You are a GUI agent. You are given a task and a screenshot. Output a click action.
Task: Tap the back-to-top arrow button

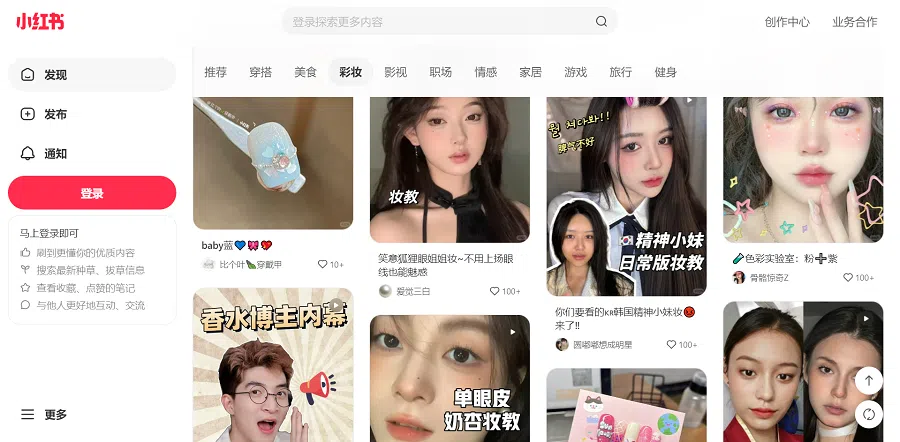(x=868, y=380)
